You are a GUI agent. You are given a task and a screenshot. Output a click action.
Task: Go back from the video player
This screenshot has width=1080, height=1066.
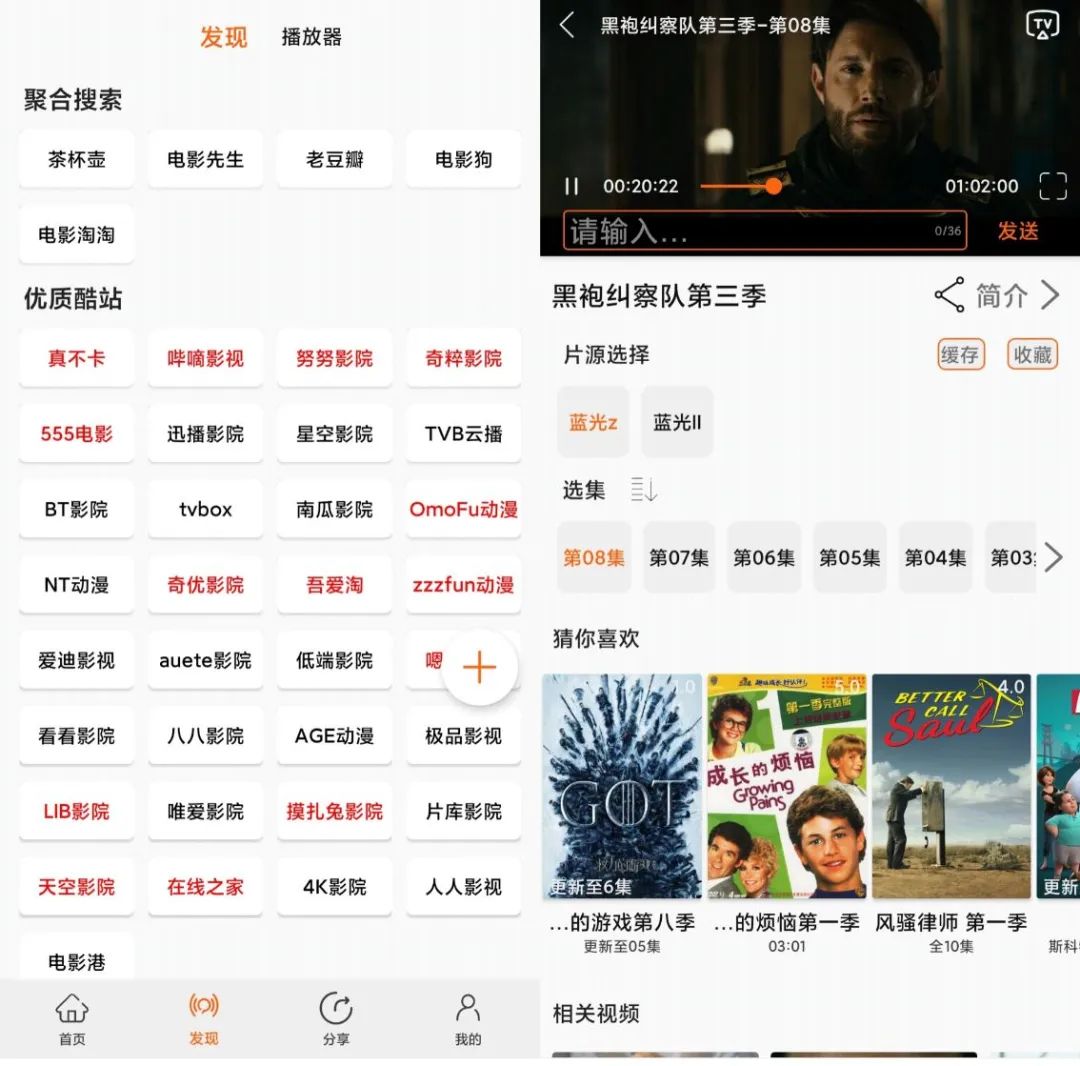point(567,25)
